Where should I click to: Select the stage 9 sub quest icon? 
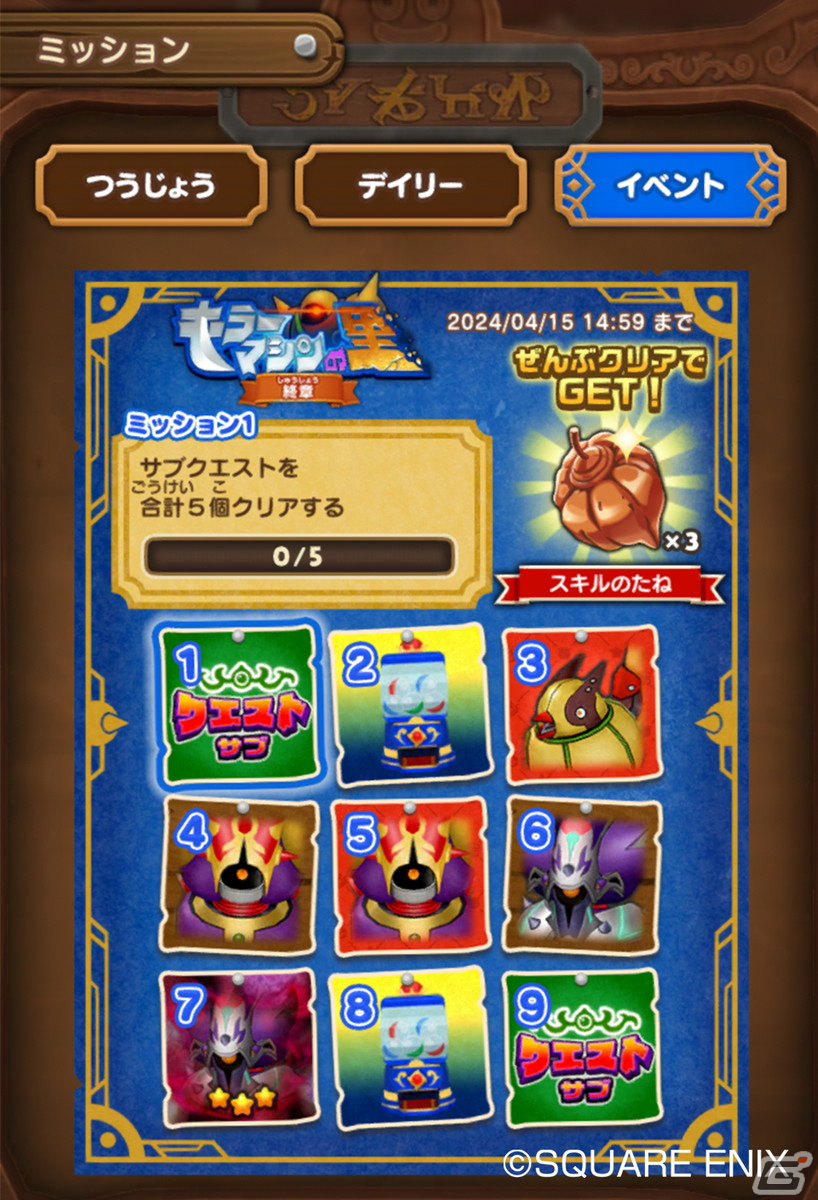click(588, 1055)
